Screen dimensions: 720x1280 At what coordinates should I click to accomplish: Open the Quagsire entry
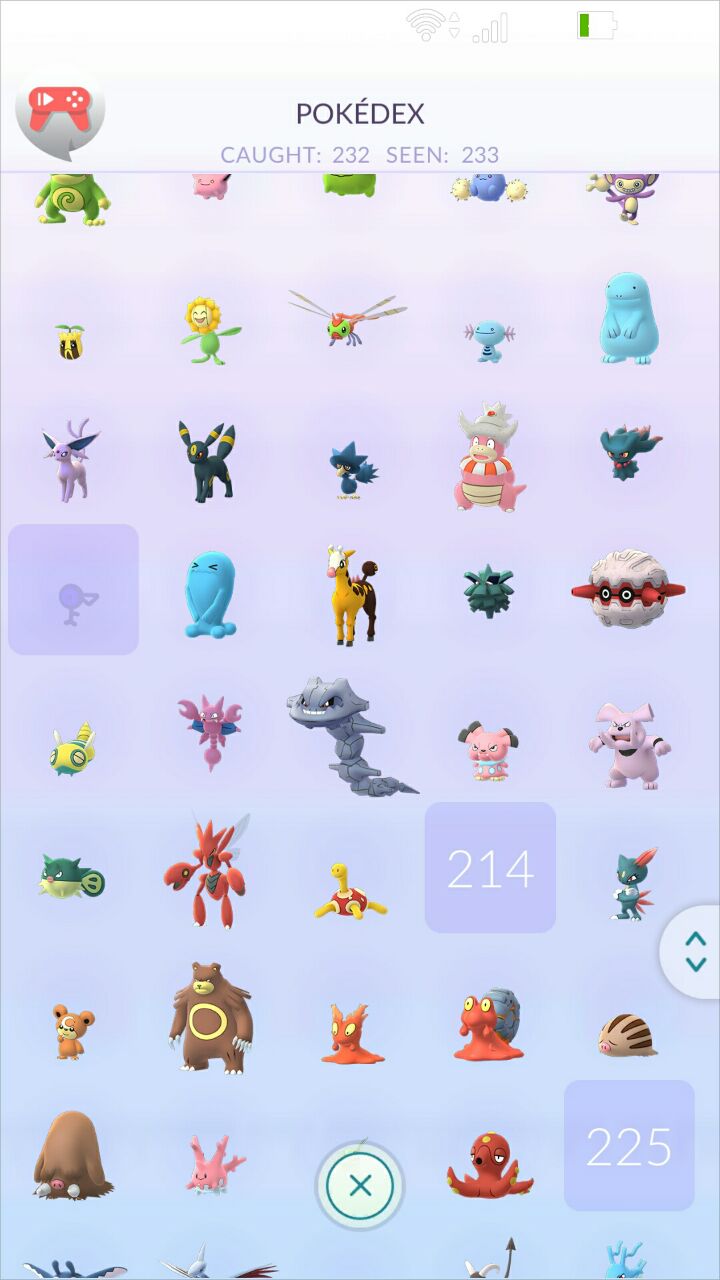[x=629, y=320]
